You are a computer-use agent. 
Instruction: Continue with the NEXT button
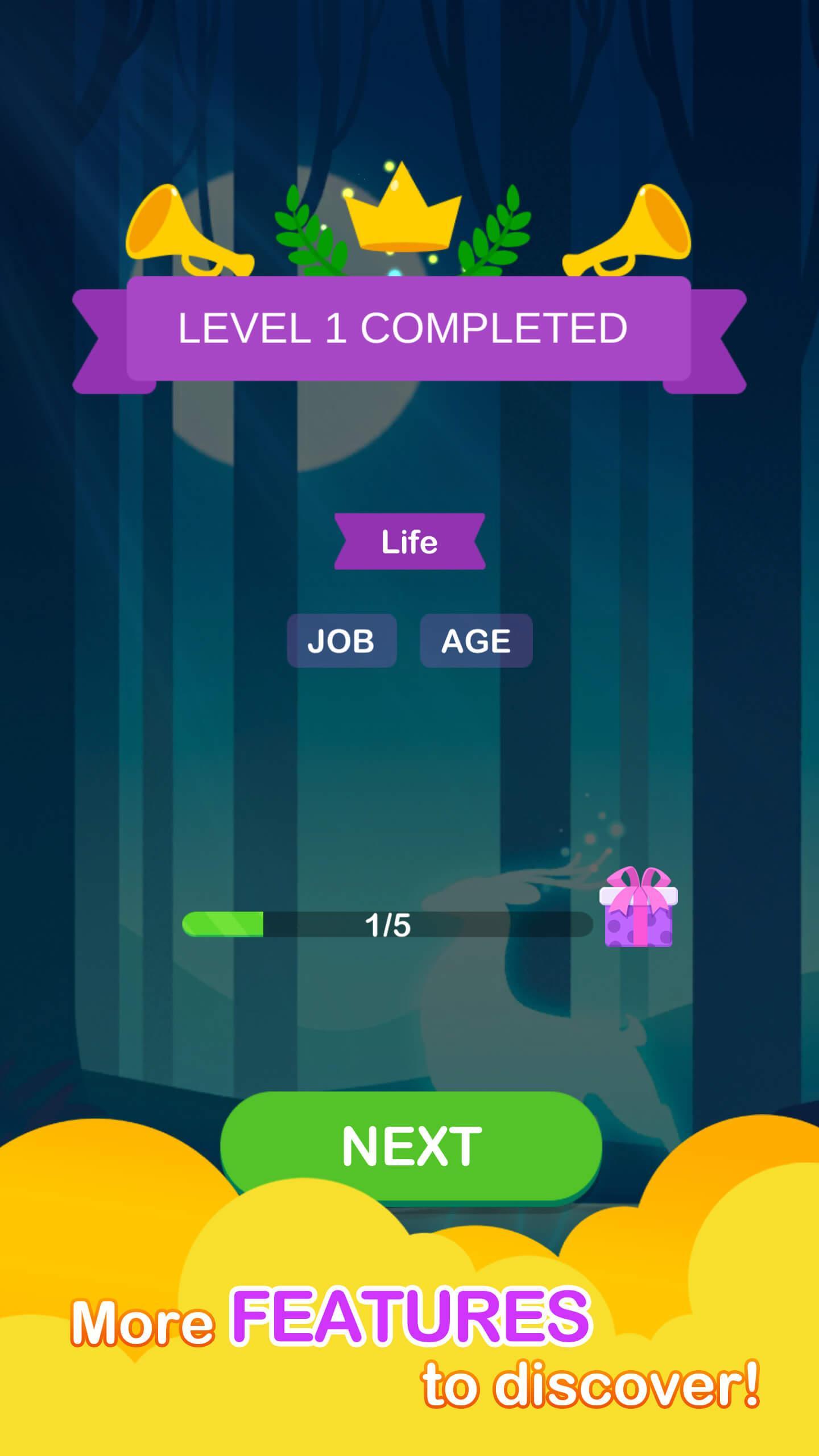click(x=411, y=1146)
